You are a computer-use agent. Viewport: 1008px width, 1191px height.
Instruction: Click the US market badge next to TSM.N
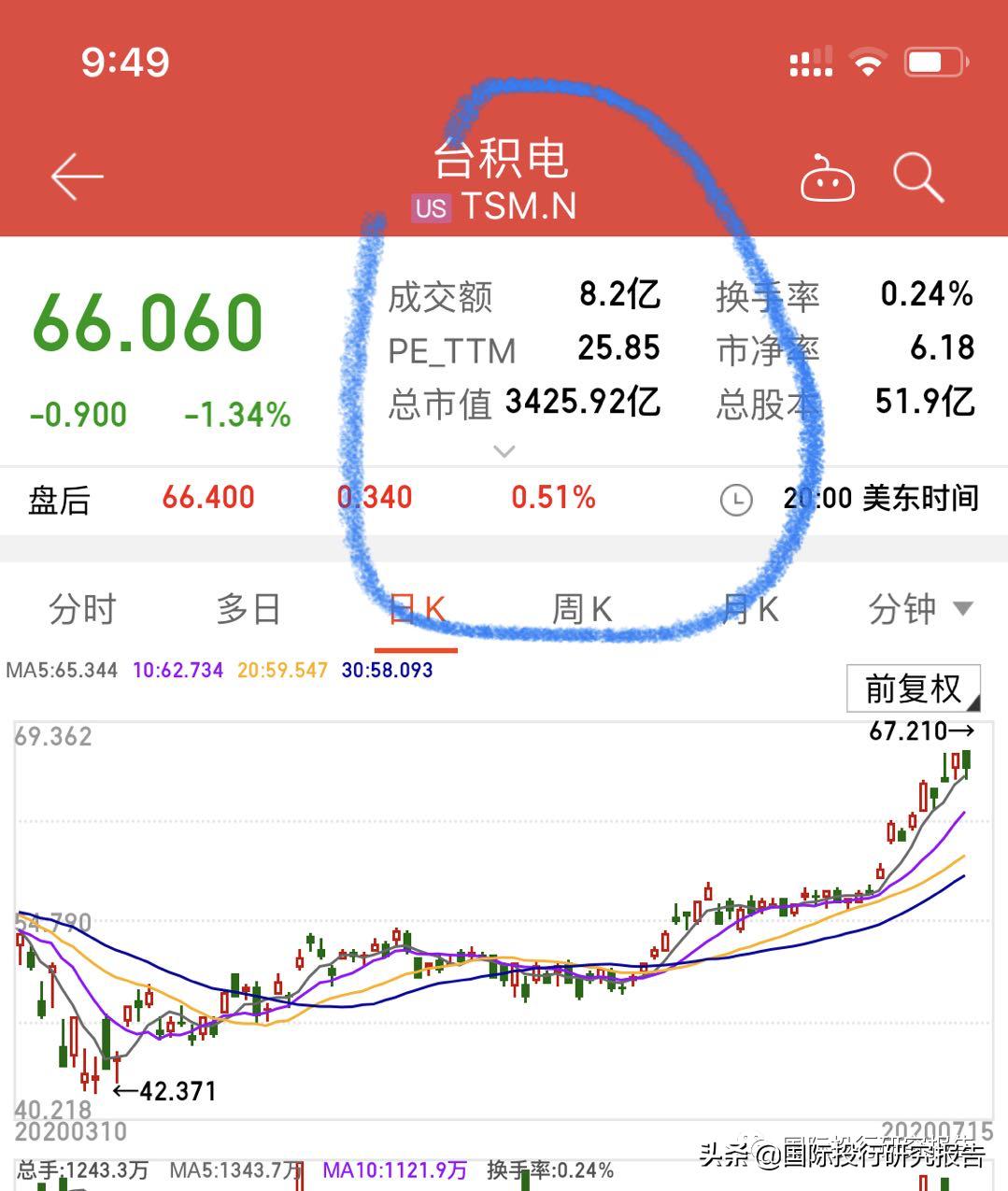click(431, 207)
